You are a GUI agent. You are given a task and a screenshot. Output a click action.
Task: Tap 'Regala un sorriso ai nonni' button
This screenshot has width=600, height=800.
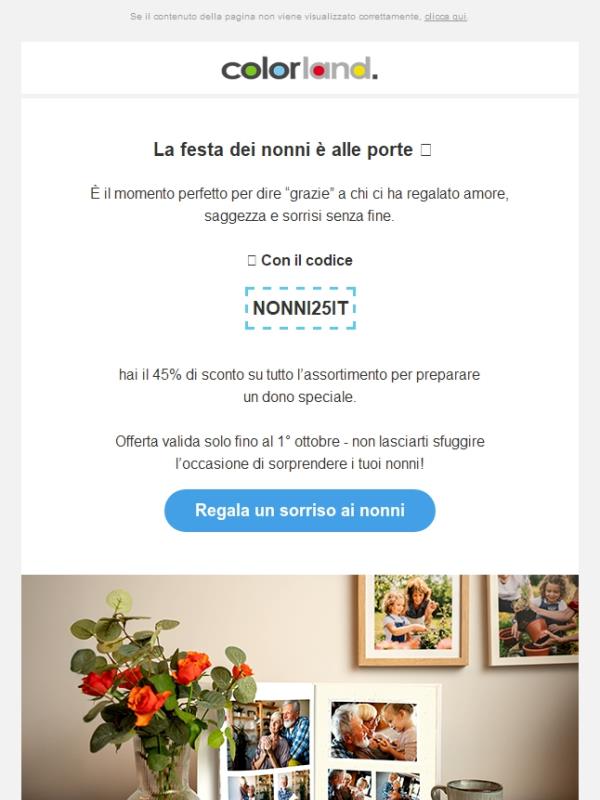coord(300,510)
